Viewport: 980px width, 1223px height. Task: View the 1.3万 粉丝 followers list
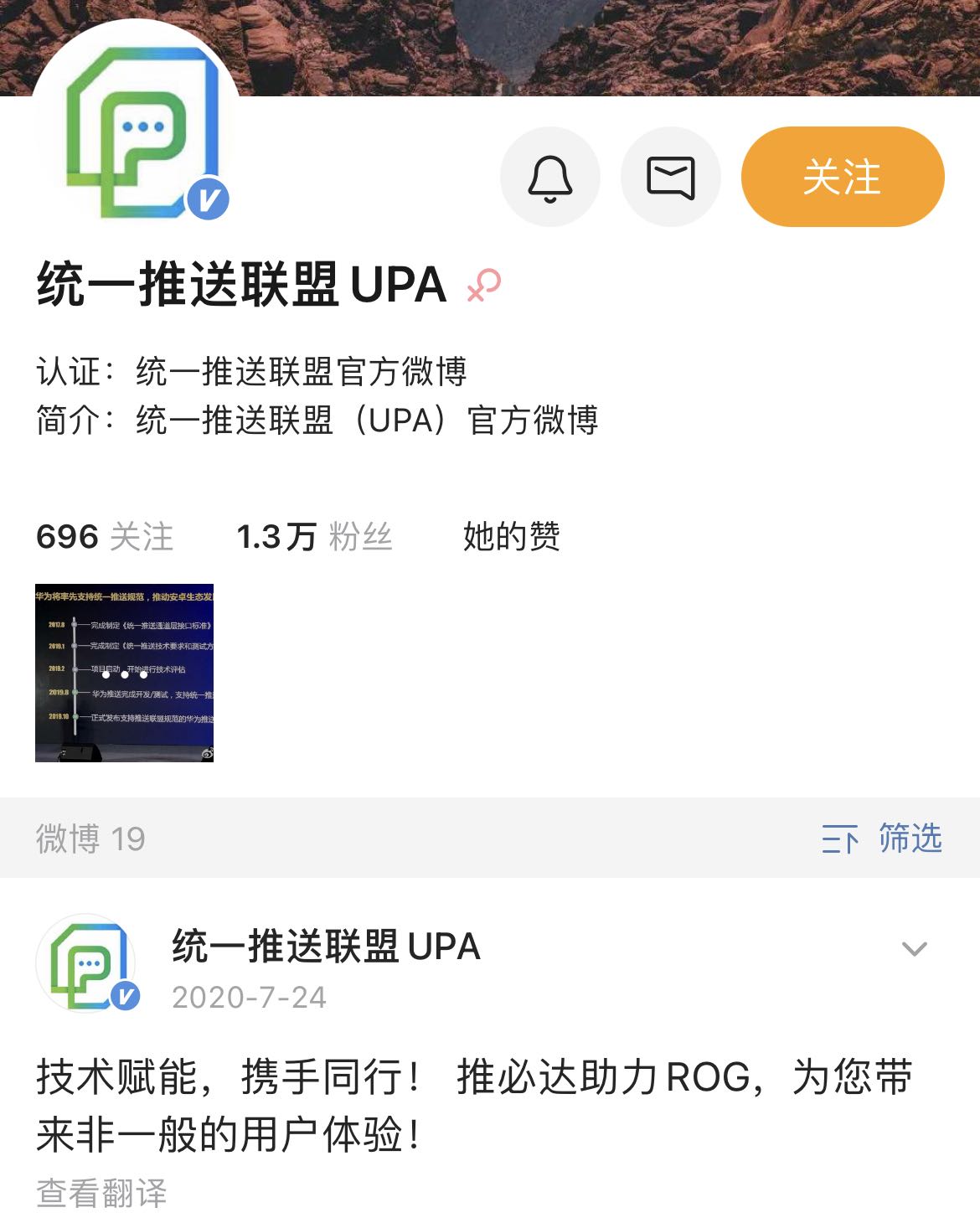point(314,537)
